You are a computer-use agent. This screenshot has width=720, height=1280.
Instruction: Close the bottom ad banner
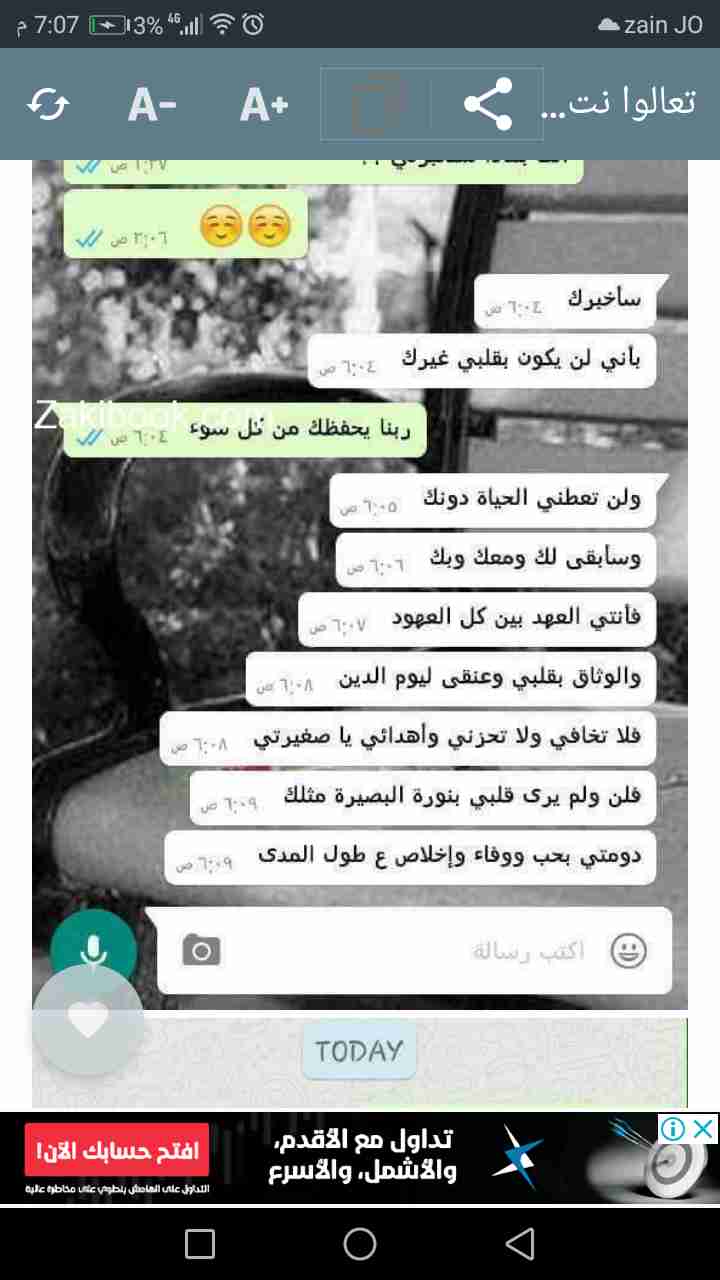pyautogui.click(x=705, y=1129)
